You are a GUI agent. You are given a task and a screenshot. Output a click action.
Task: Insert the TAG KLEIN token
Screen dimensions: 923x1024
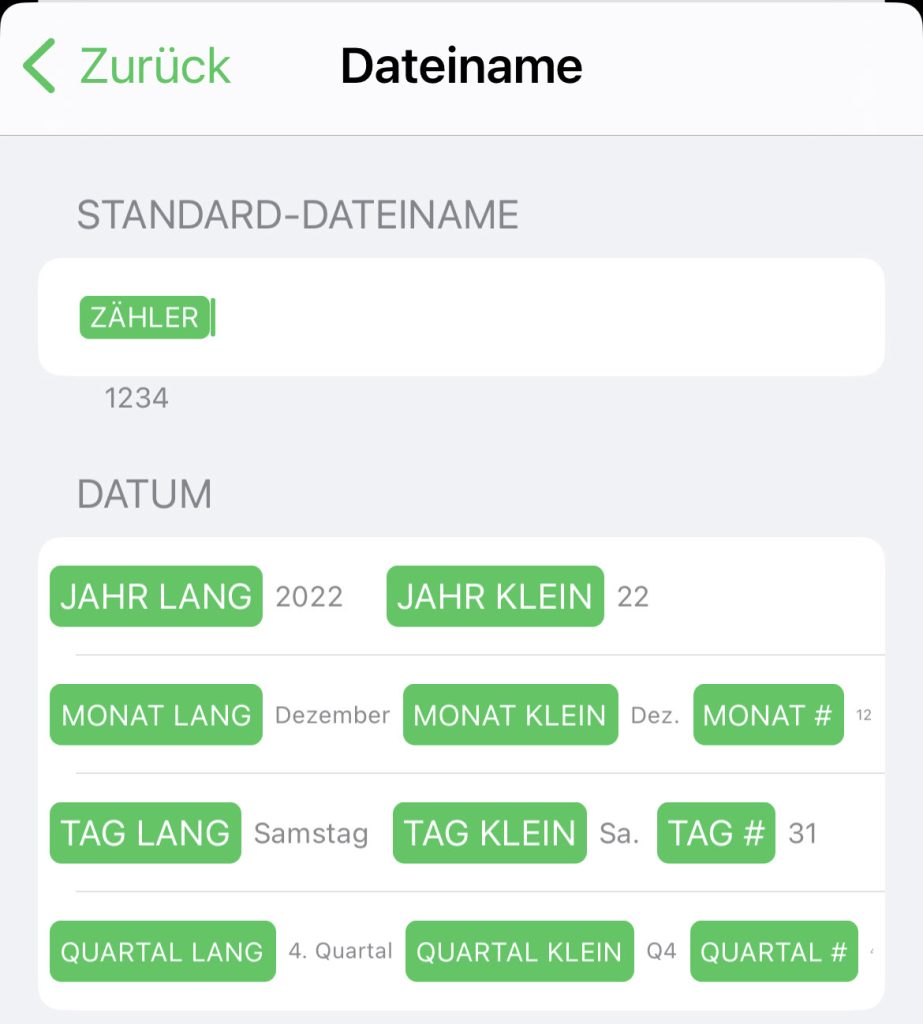(x=490, y=833)
